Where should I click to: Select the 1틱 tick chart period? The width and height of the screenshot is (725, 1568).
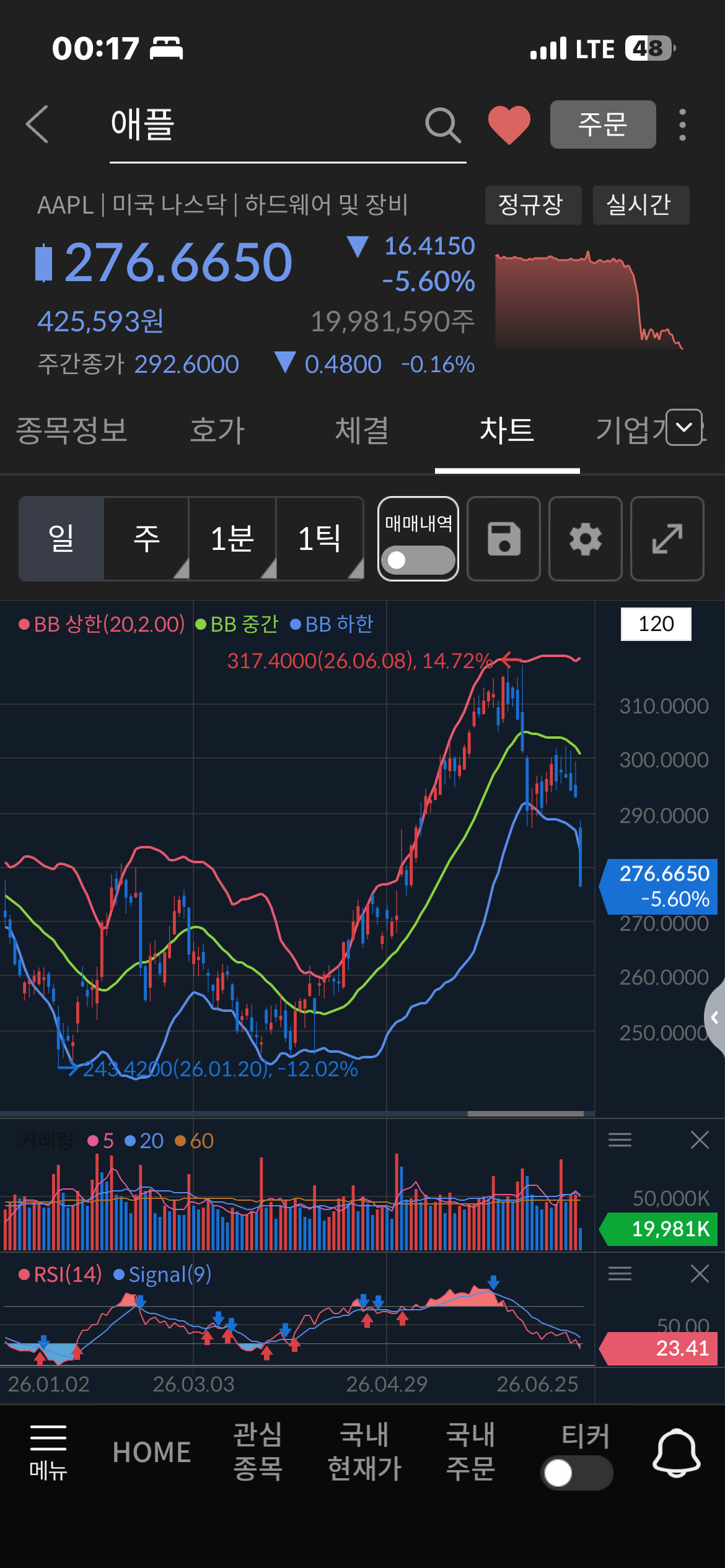coord(319,539)
